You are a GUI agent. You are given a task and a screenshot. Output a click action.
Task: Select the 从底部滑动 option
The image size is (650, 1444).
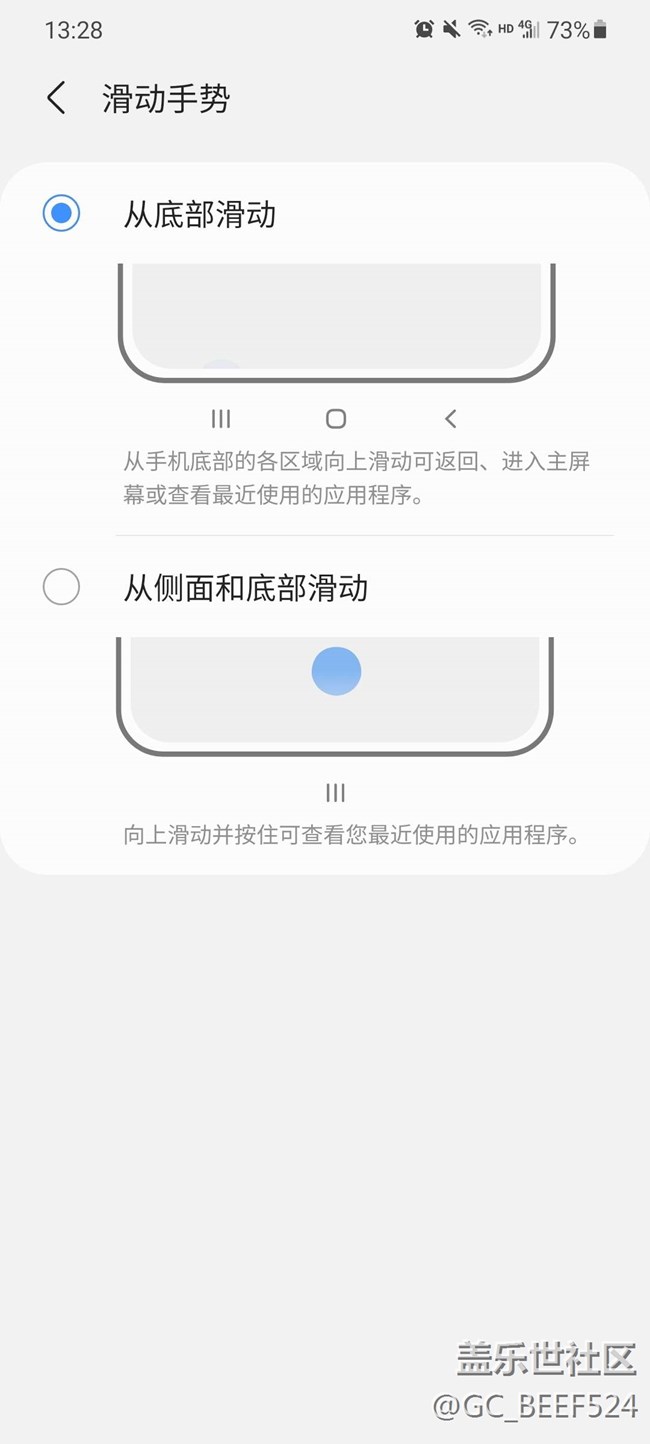point(61,213)
